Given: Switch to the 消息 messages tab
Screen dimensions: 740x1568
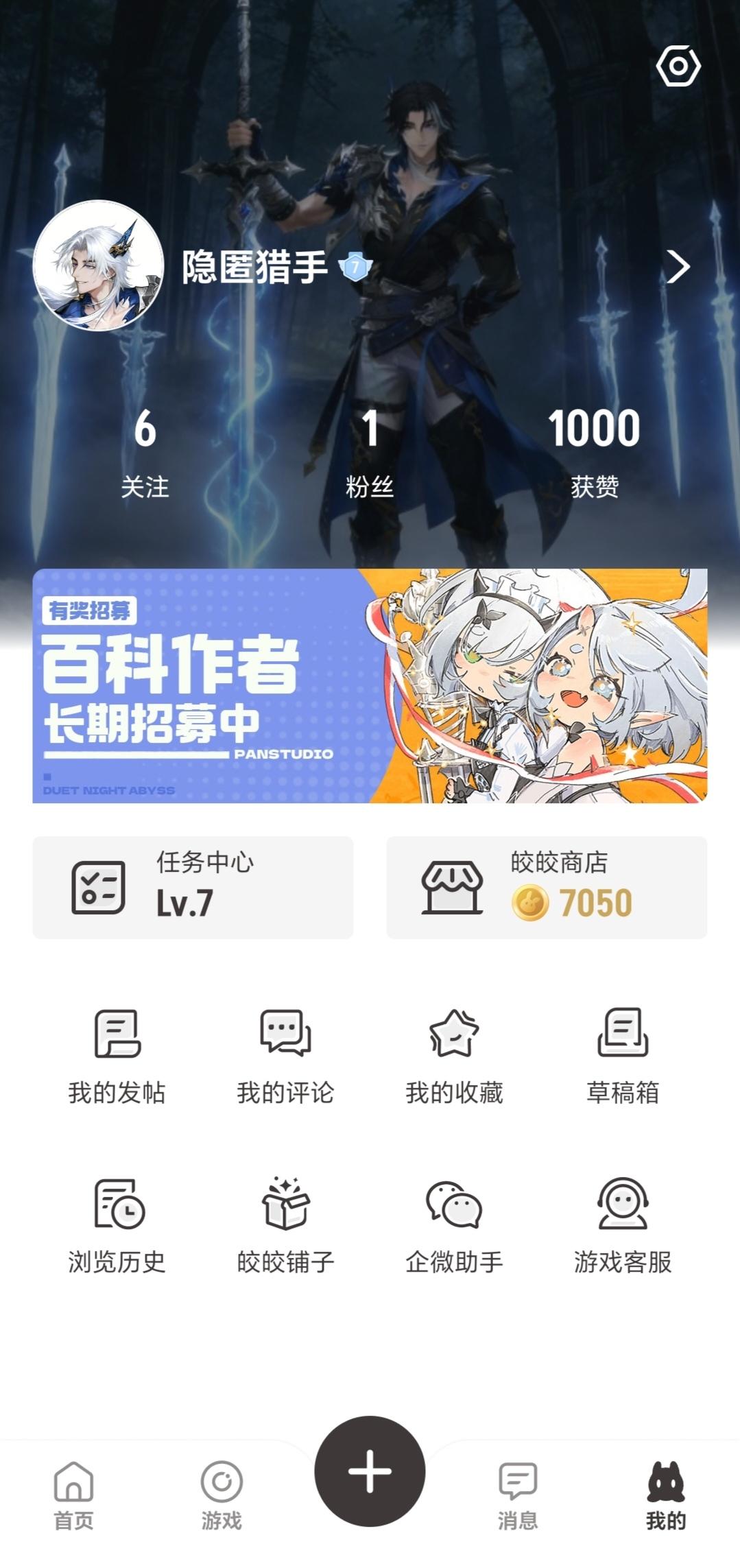Looking at the screenshot, I should click(x=518, y=1495).
